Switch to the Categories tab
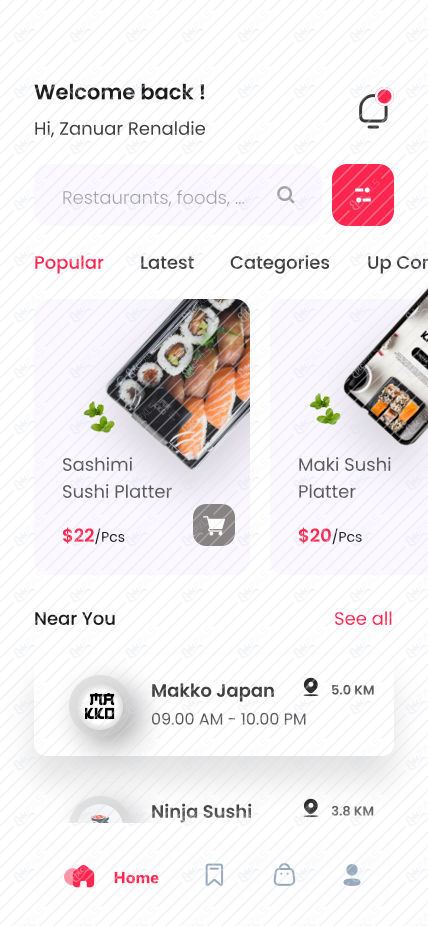This screenshot has width=428, height=926. (x=280, y=263)
